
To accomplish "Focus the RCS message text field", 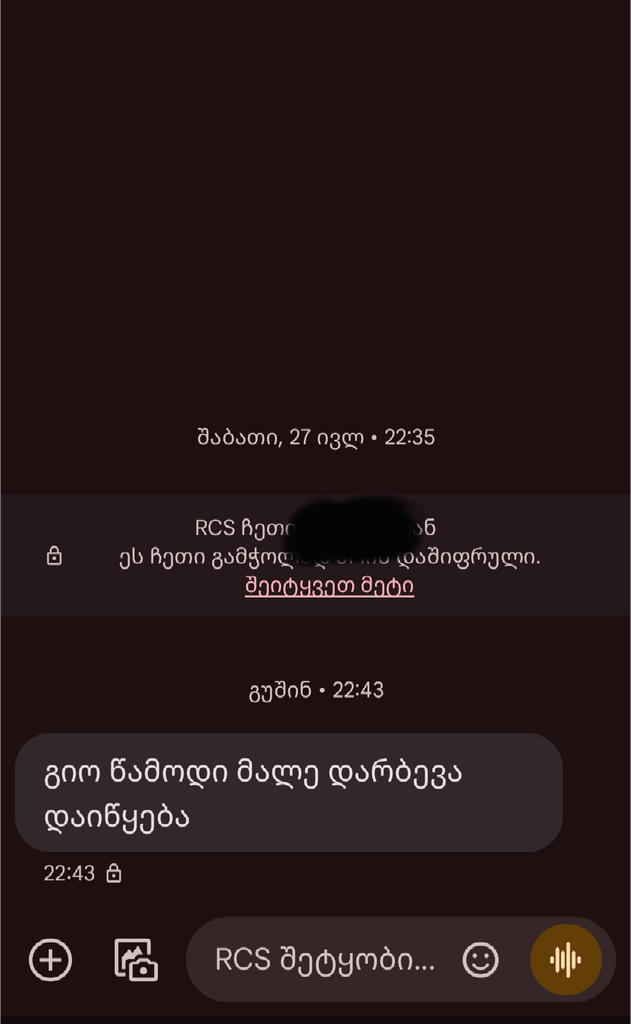I will tap(325, 959).
